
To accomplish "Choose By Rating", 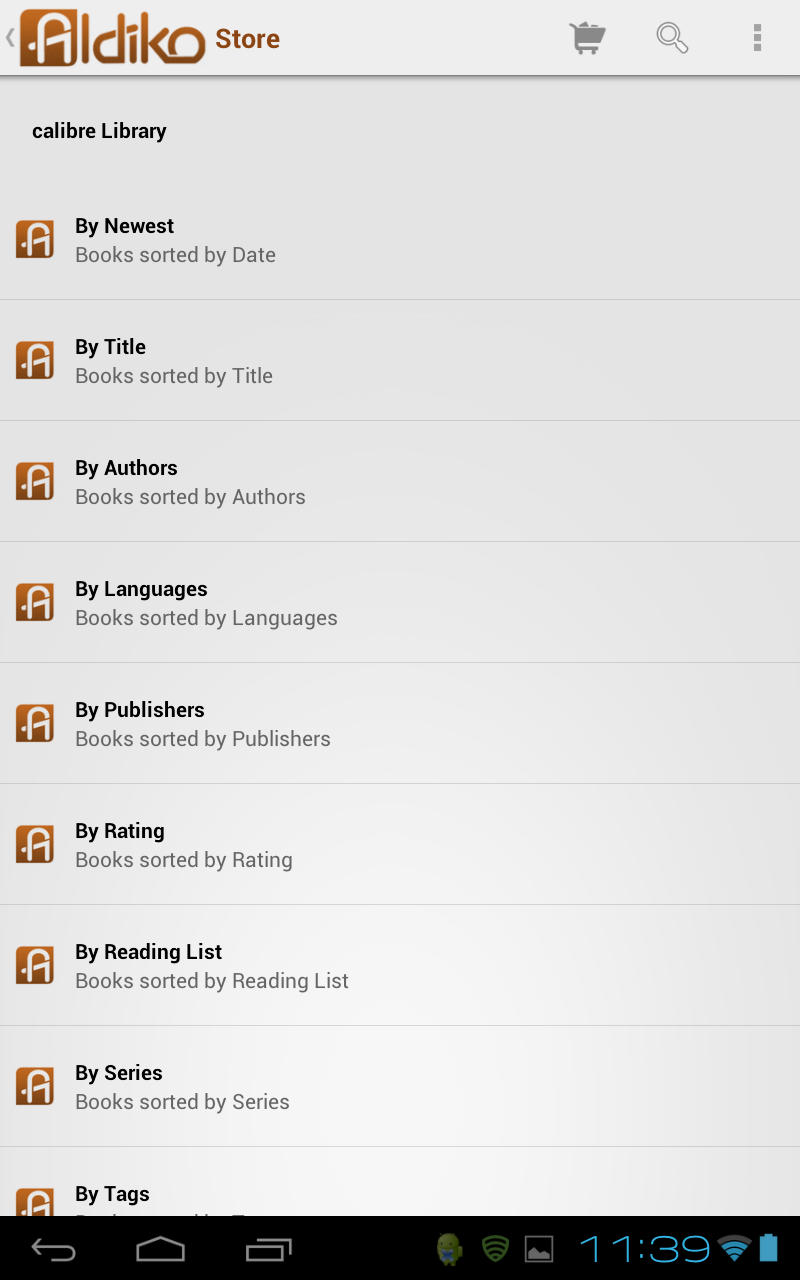I will click(x=400, y=845).
